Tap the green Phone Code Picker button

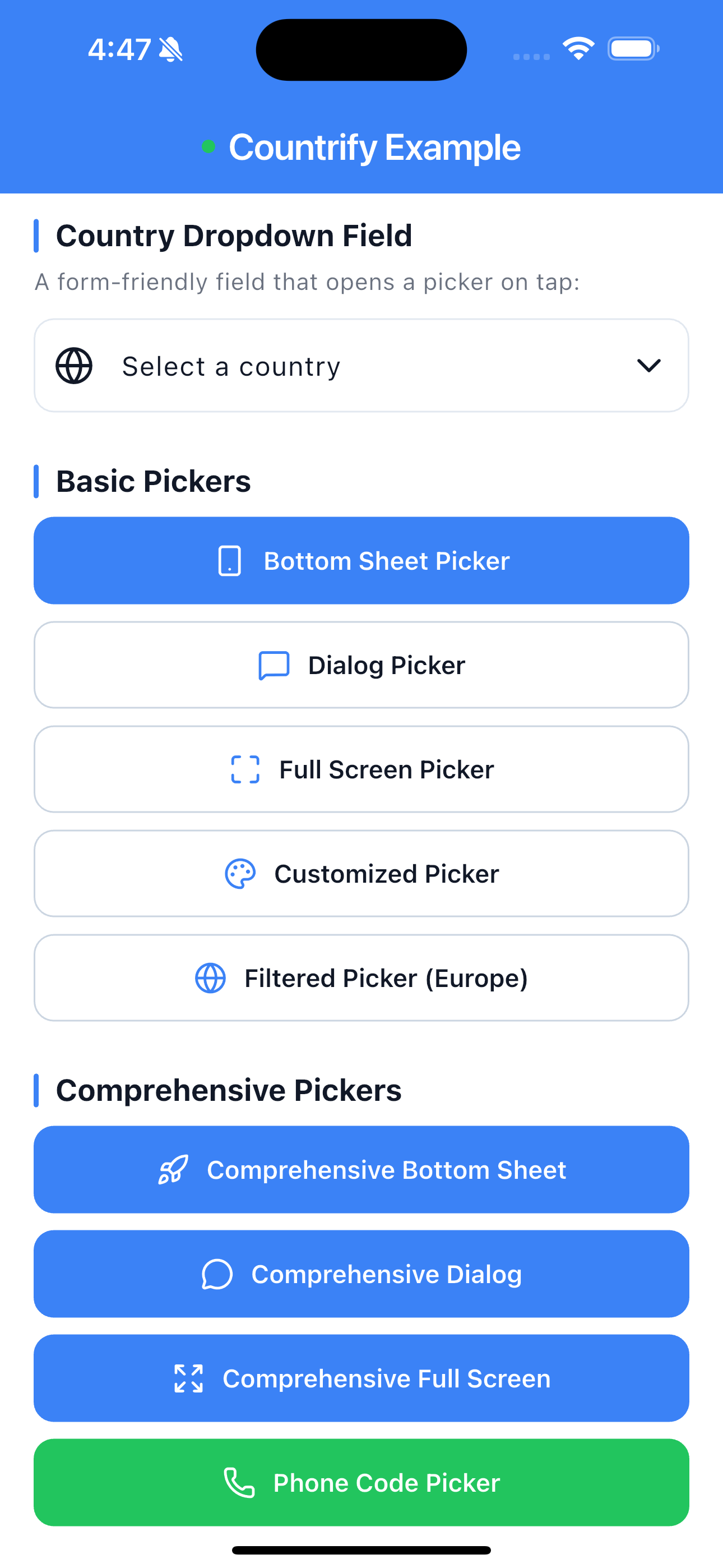tap(361, 1483)
